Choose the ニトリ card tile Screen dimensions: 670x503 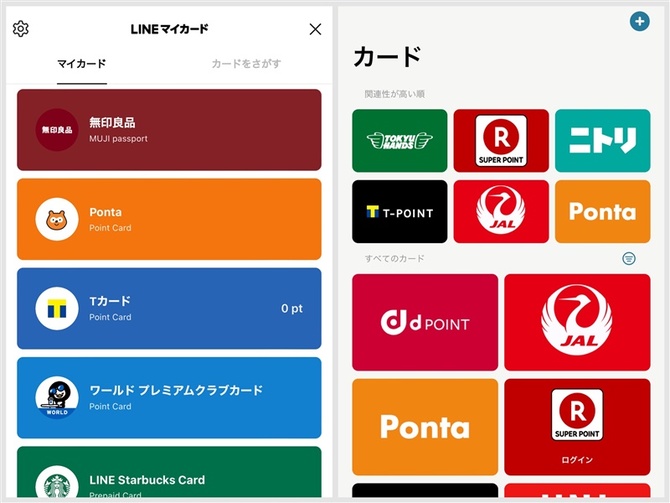tap(602, 141)
